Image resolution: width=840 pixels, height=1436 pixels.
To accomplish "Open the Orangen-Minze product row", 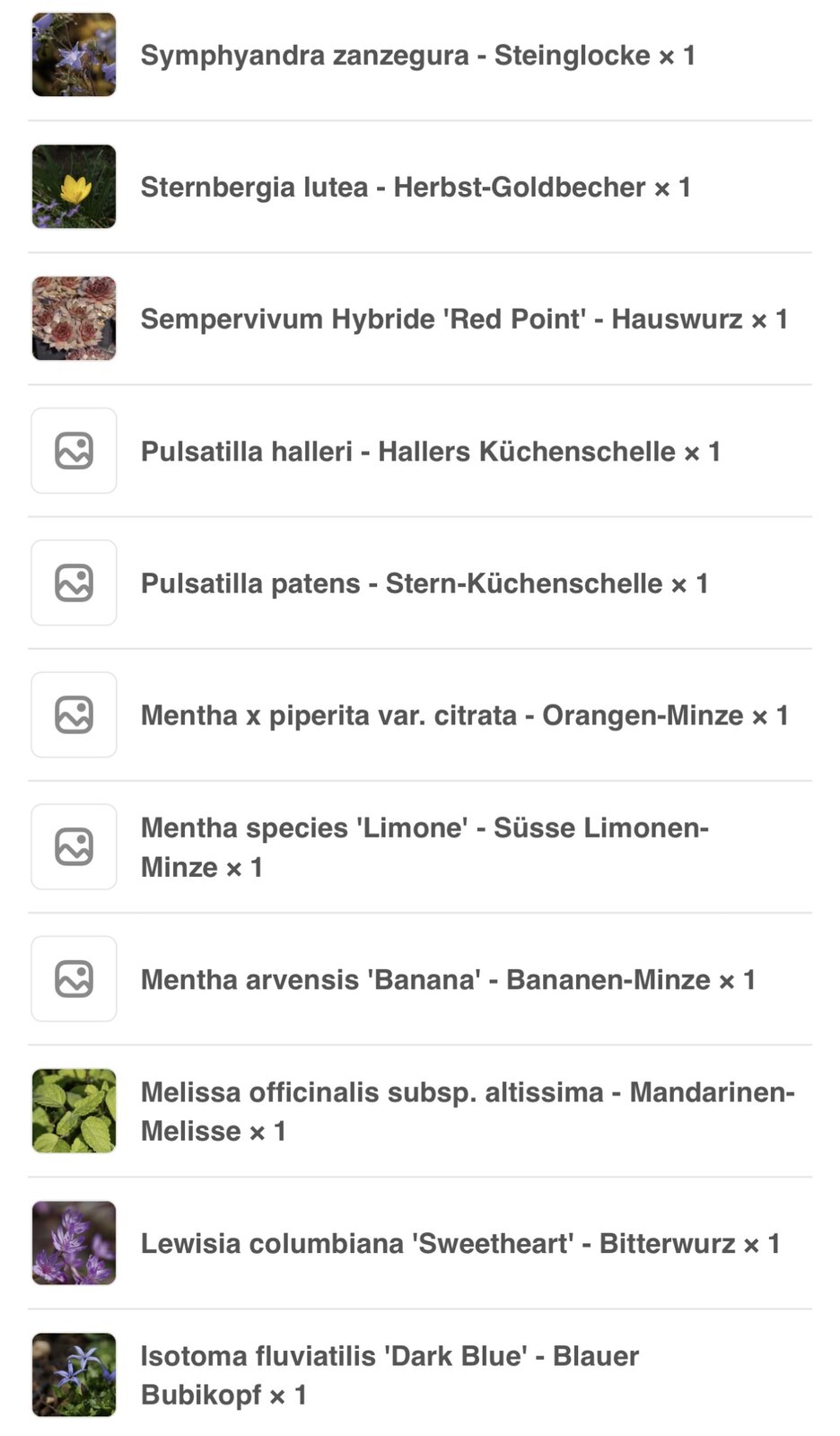I will (420, 714).
